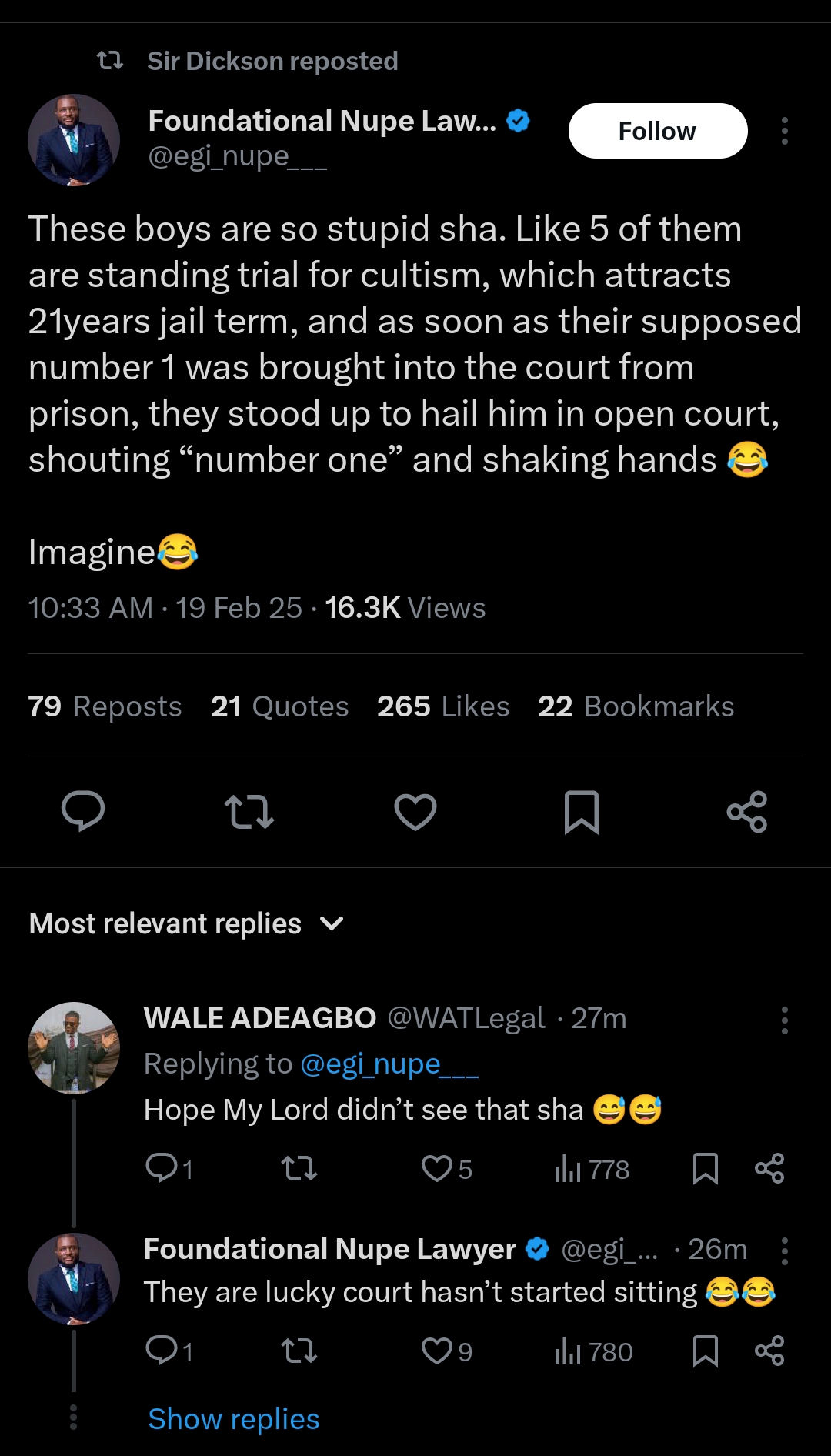Viewport: 831px width, 1456px height.
Task: Open WALE ADEAGBO's profile picture
Action: click(74, 1047)
